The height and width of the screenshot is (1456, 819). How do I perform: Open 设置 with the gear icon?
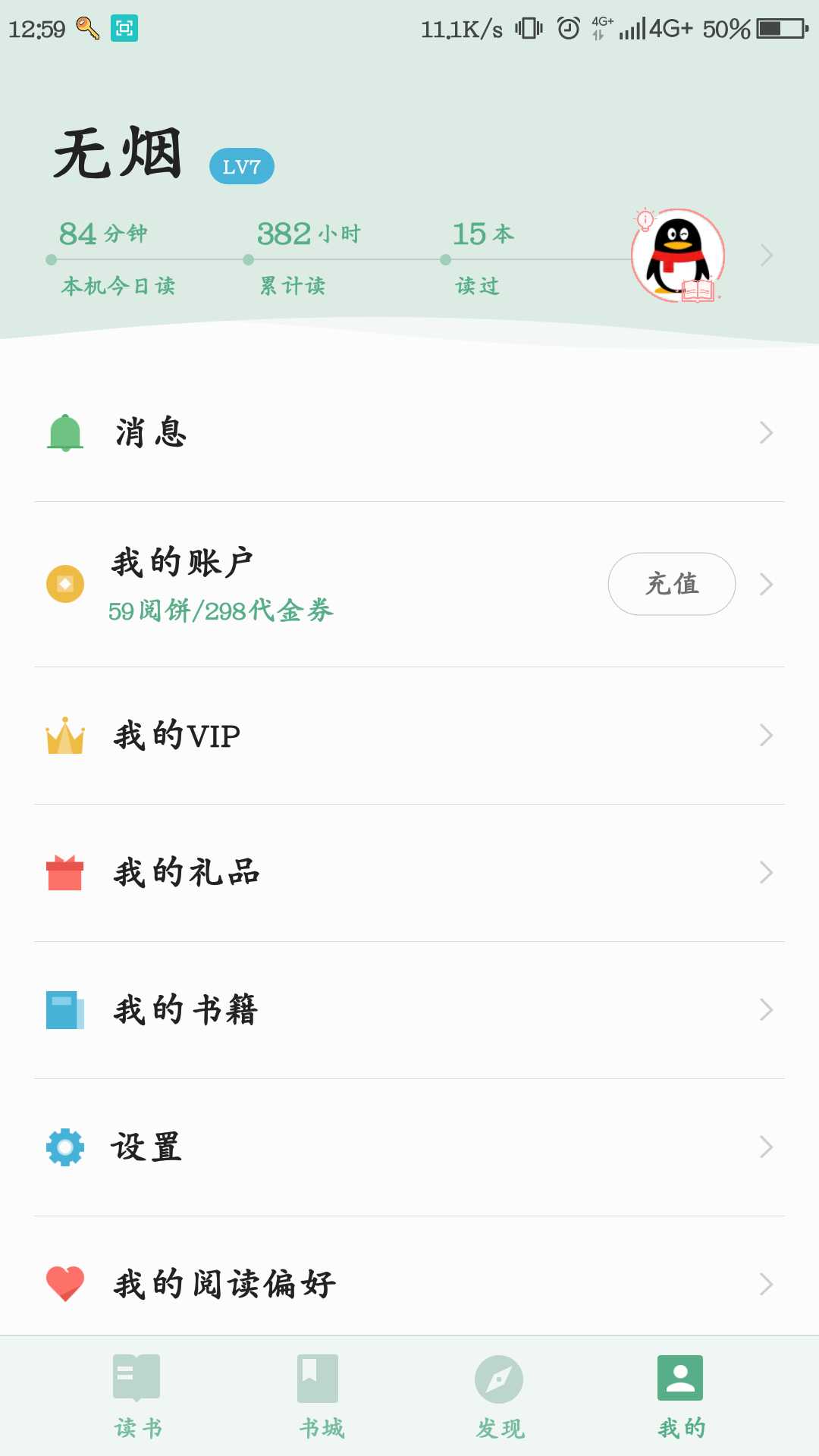(x=66, y=1147)
